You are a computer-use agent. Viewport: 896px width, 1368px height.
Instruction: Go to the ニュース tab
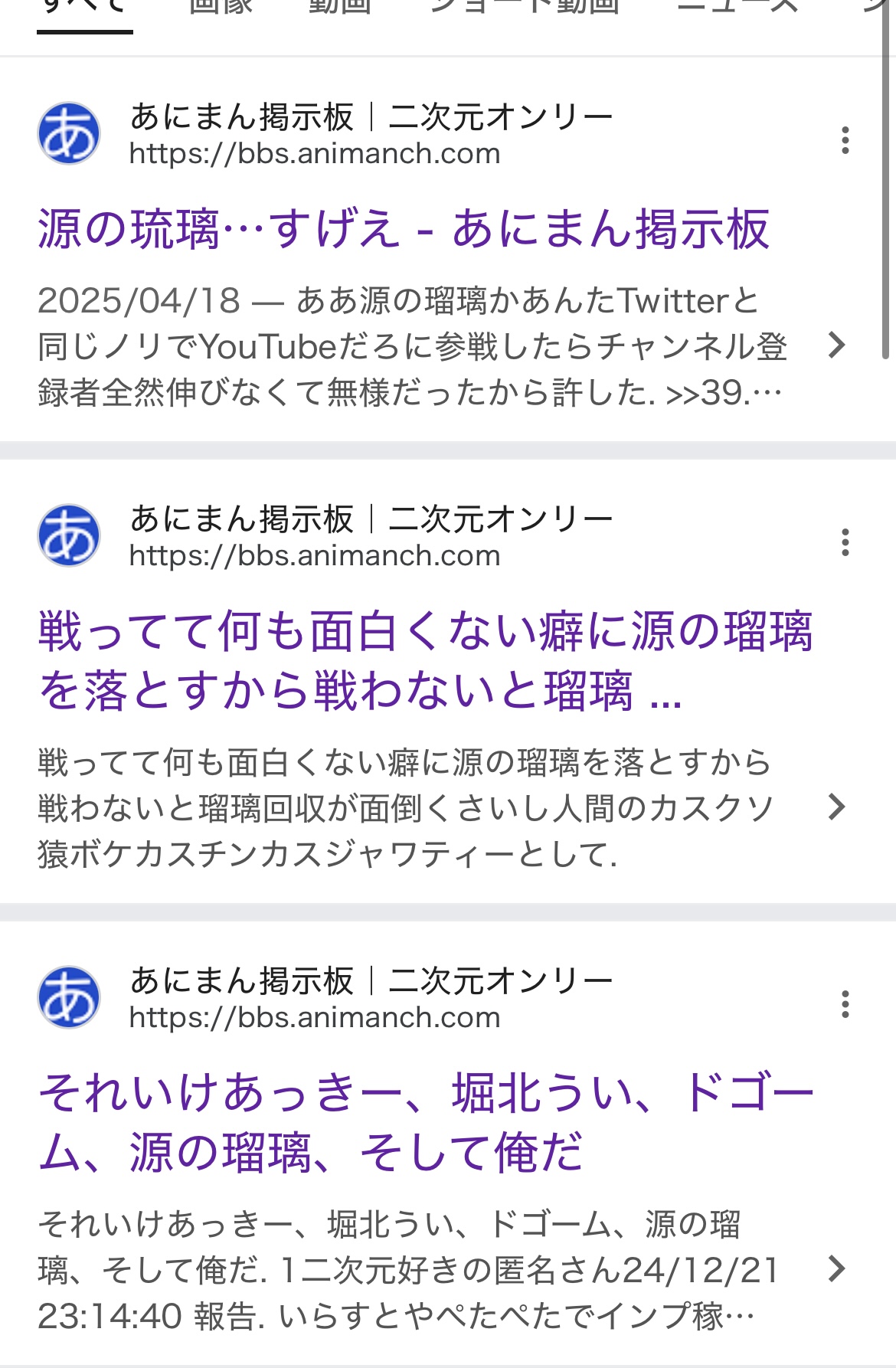737,8
